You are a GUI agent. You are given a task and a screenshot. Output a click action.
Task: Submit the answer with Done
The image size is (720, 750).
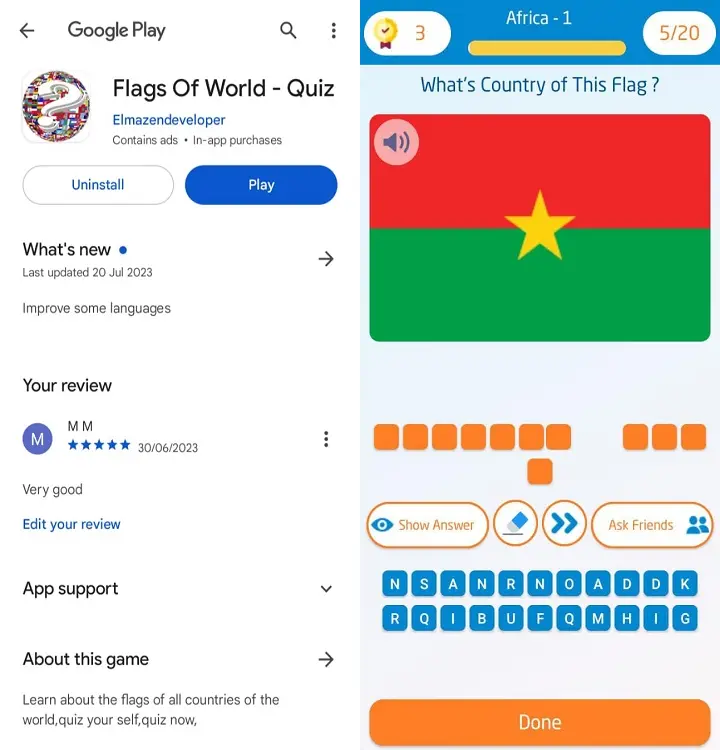click(539, 722)
